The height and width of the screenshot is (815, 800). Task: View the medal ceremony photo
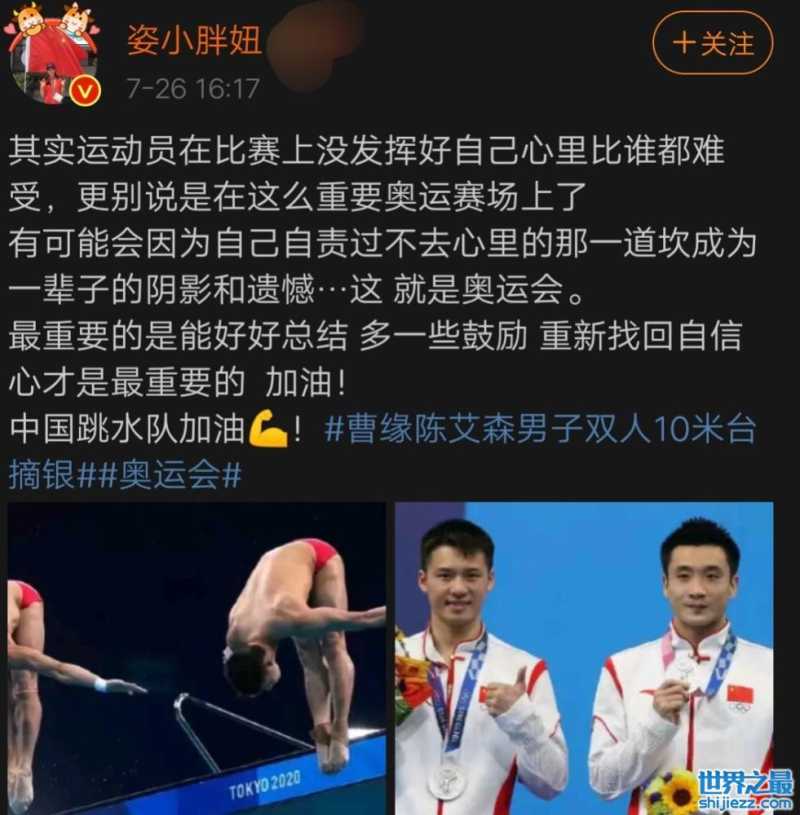[583, 658]
